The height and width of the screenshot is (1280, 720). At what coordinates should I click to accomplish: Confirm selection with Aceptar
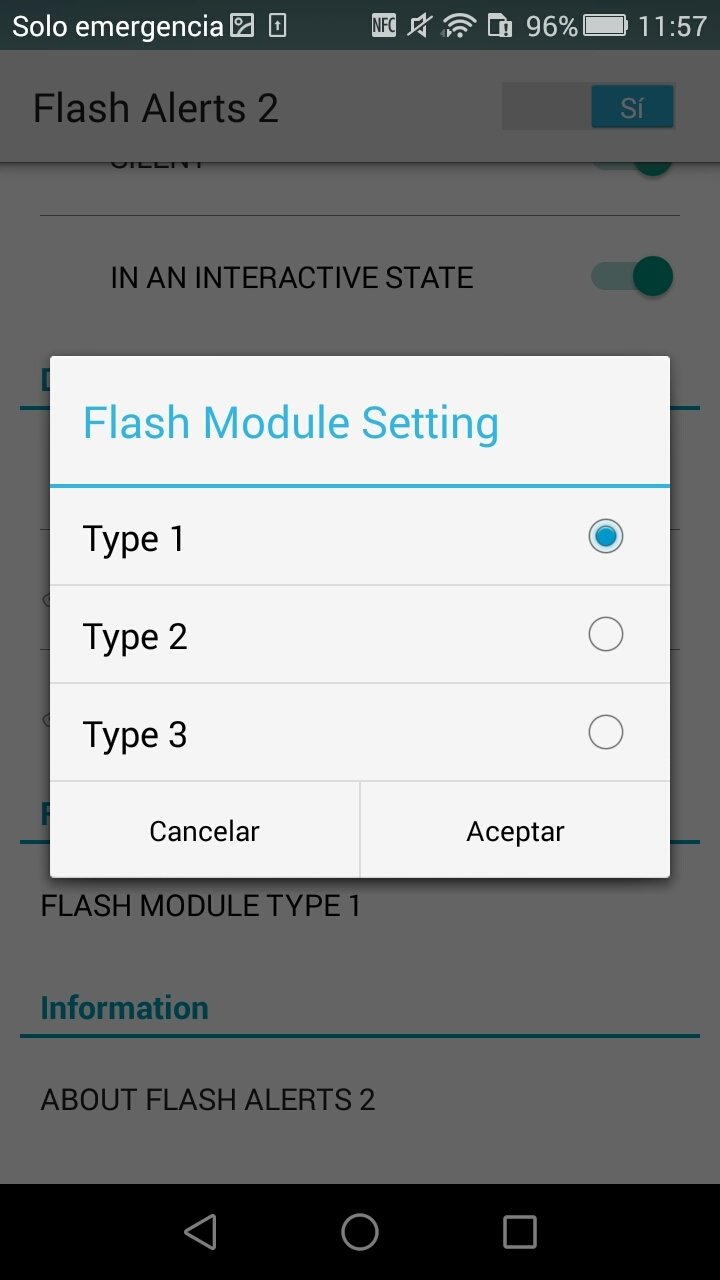coord(515,831)
